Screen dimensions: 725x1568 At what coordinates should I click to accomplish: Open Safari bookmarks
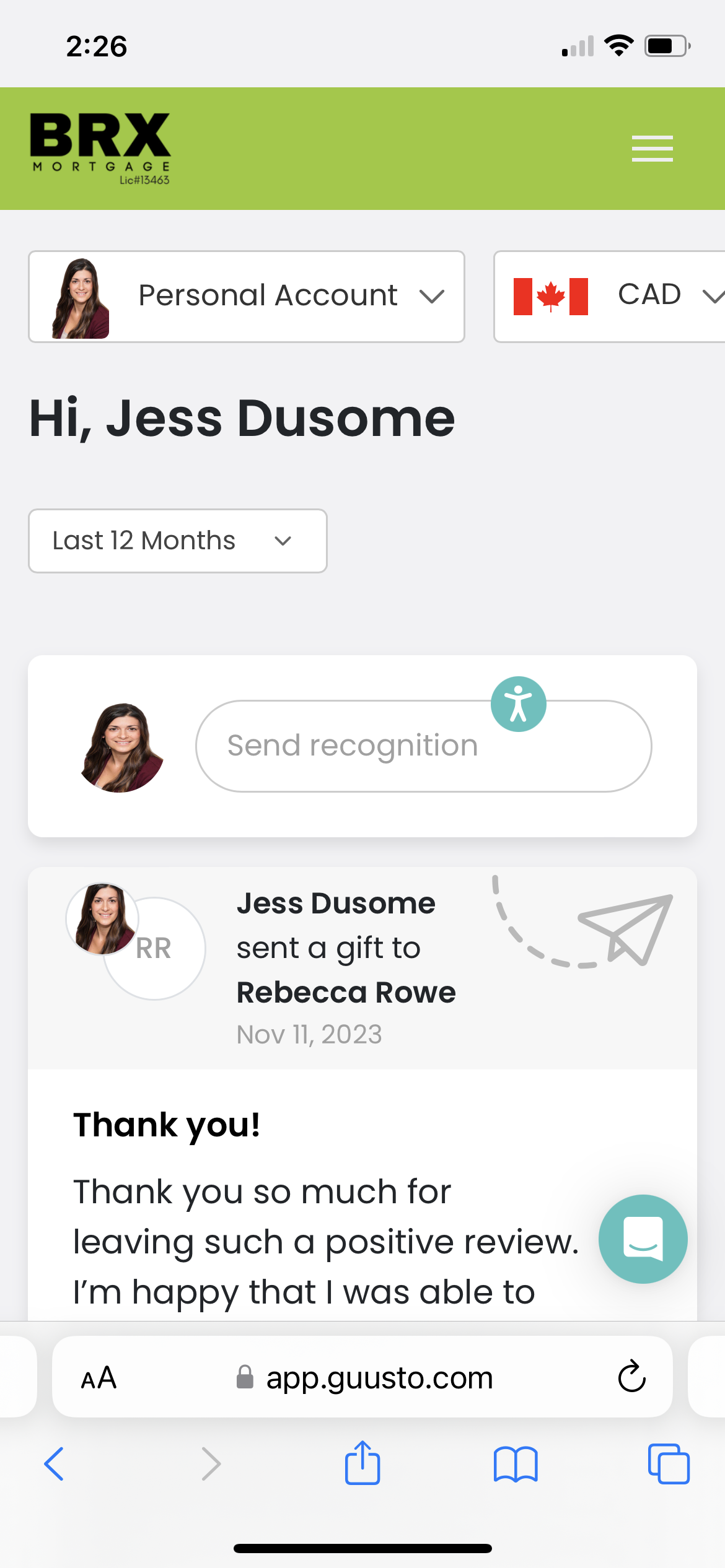[516, 1465]
